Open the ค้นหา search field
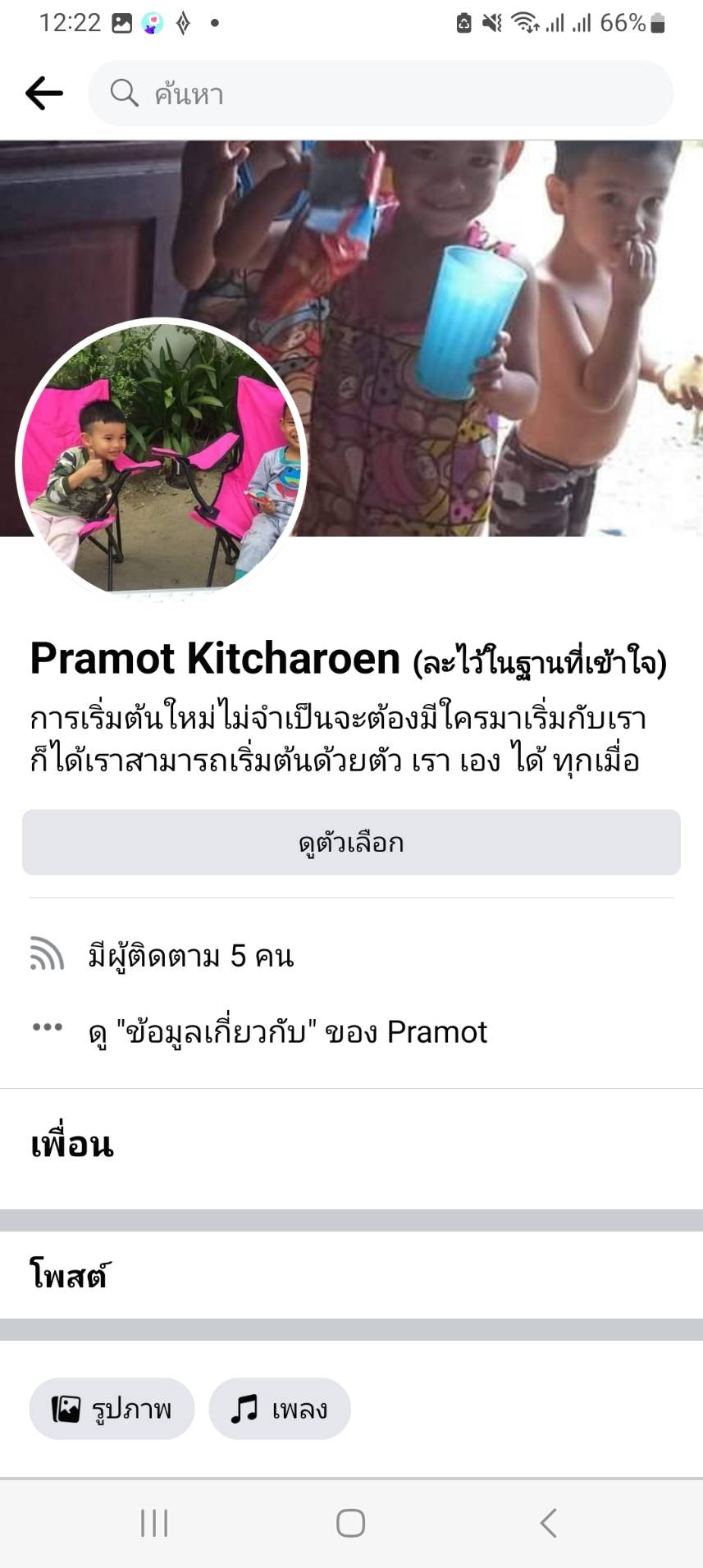 (381, 94)
